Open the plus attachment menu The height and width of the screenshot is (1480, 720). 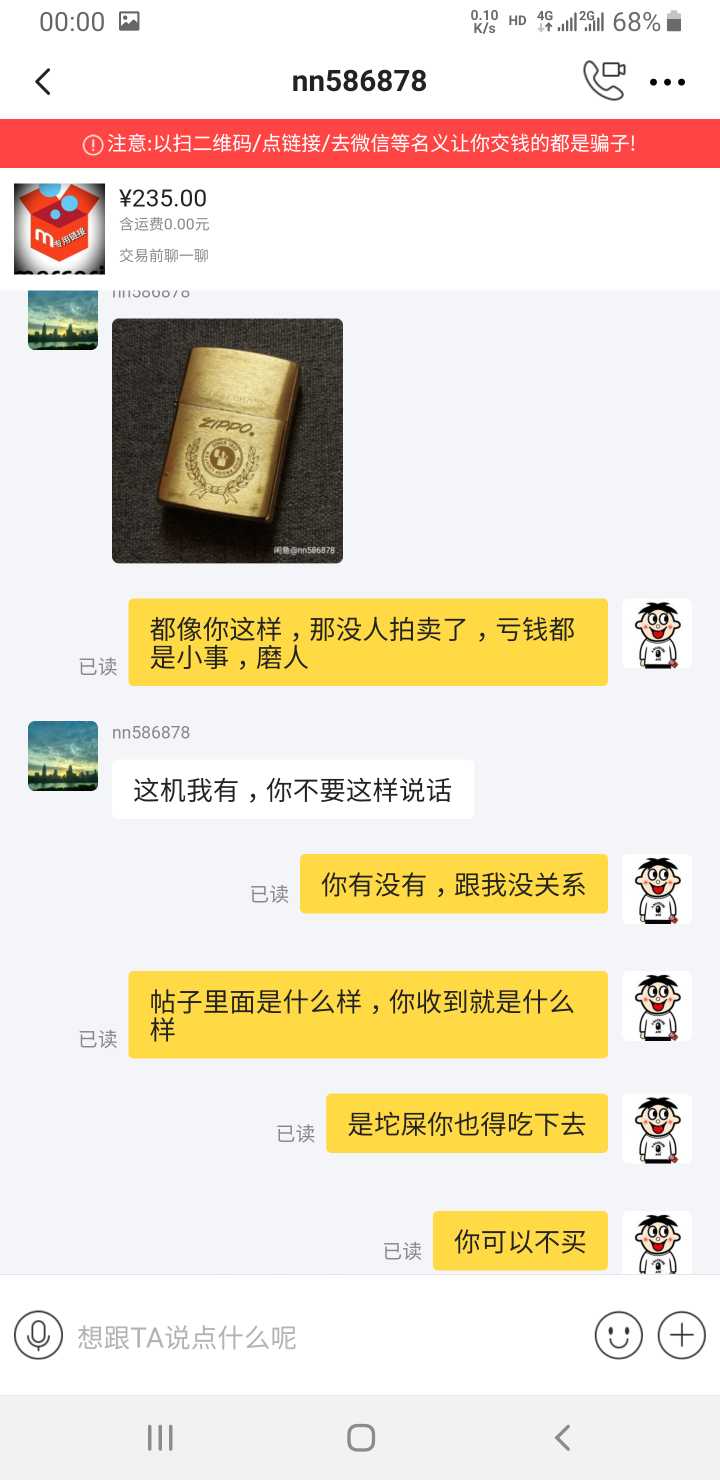point(682,1335)
